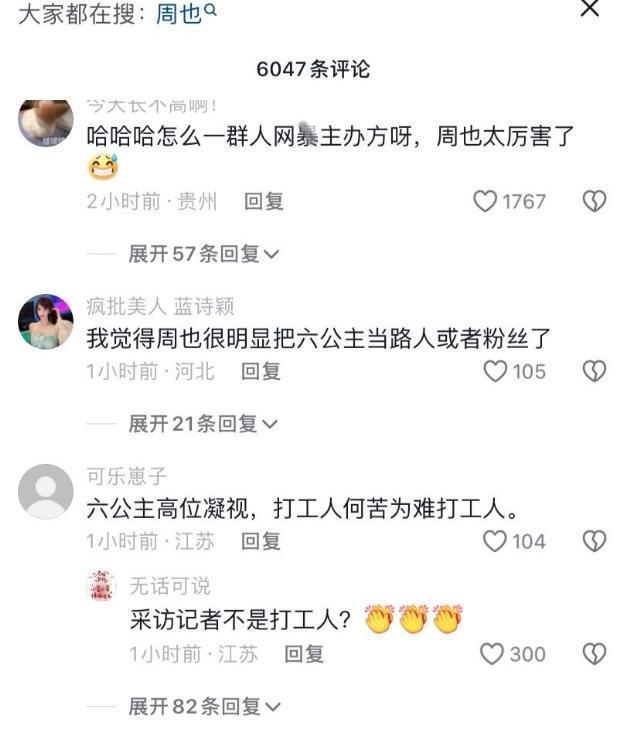Expand the 57 replies
The height and width of the screenshot is (731, 624).
(x=204, y=254)
